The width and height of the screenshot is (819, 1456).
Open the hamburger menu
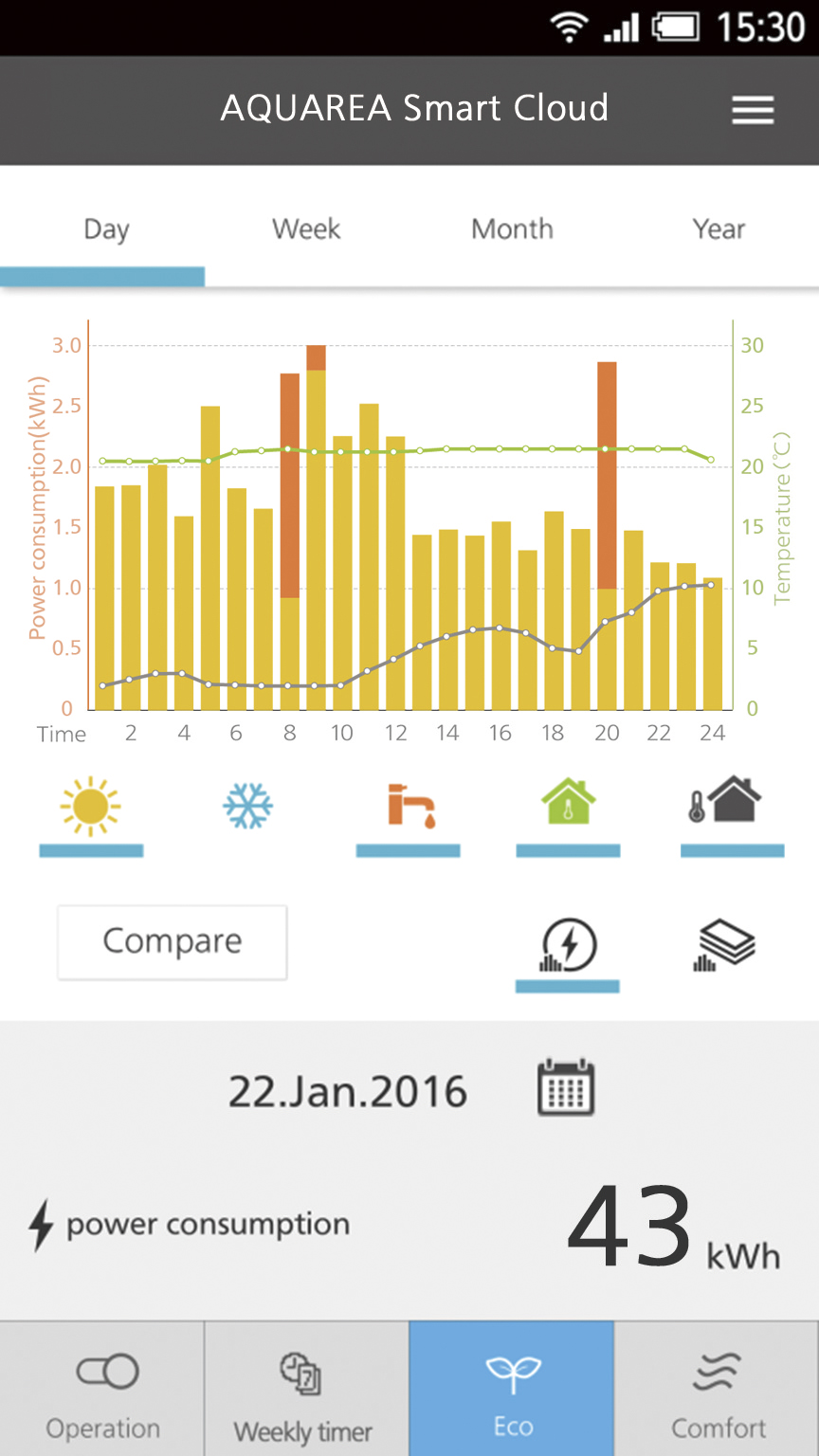click(x=753, y=111)
